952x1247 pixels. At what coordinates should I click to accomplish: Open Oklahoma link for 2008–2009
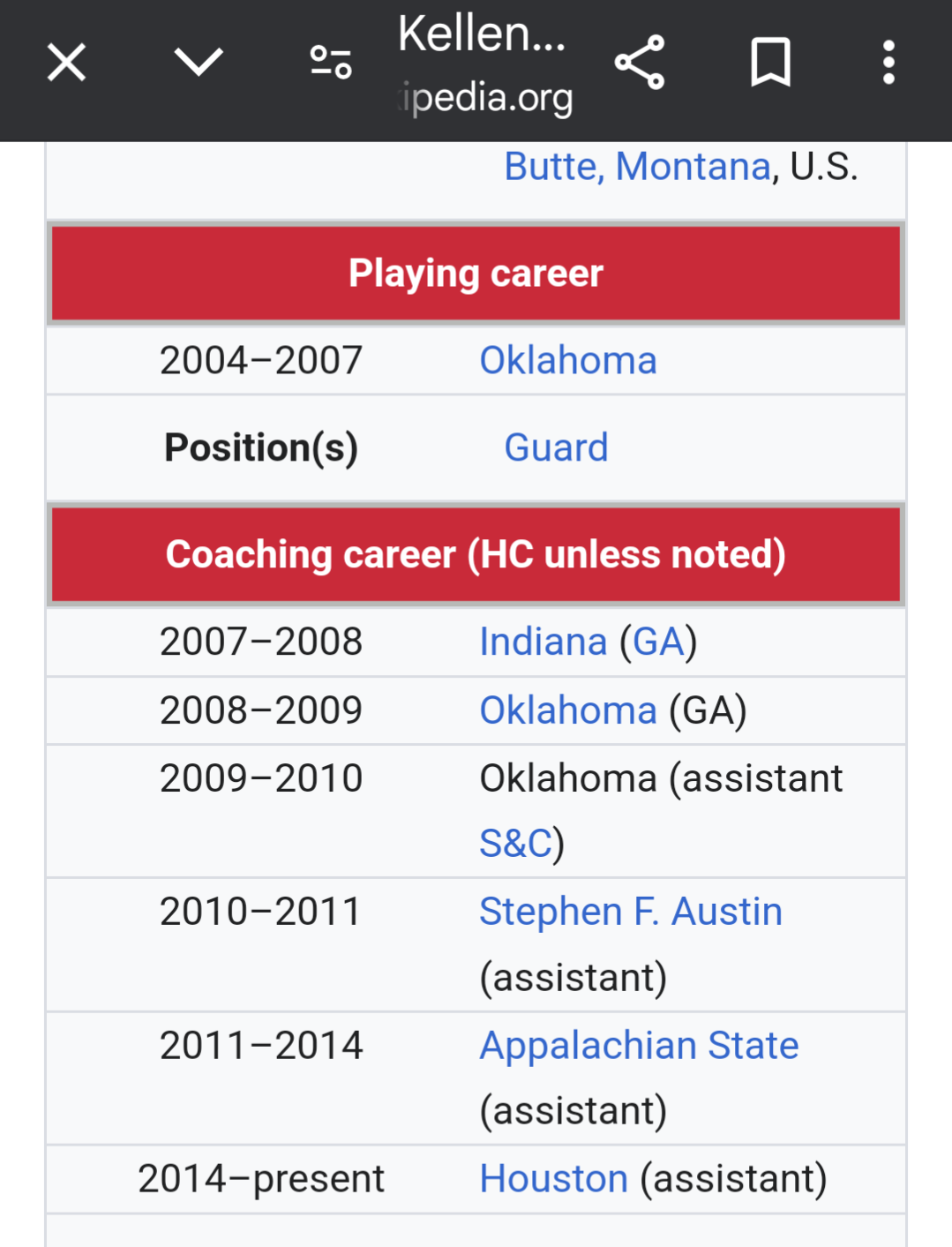pyautogui.click(x=567, y=710)
